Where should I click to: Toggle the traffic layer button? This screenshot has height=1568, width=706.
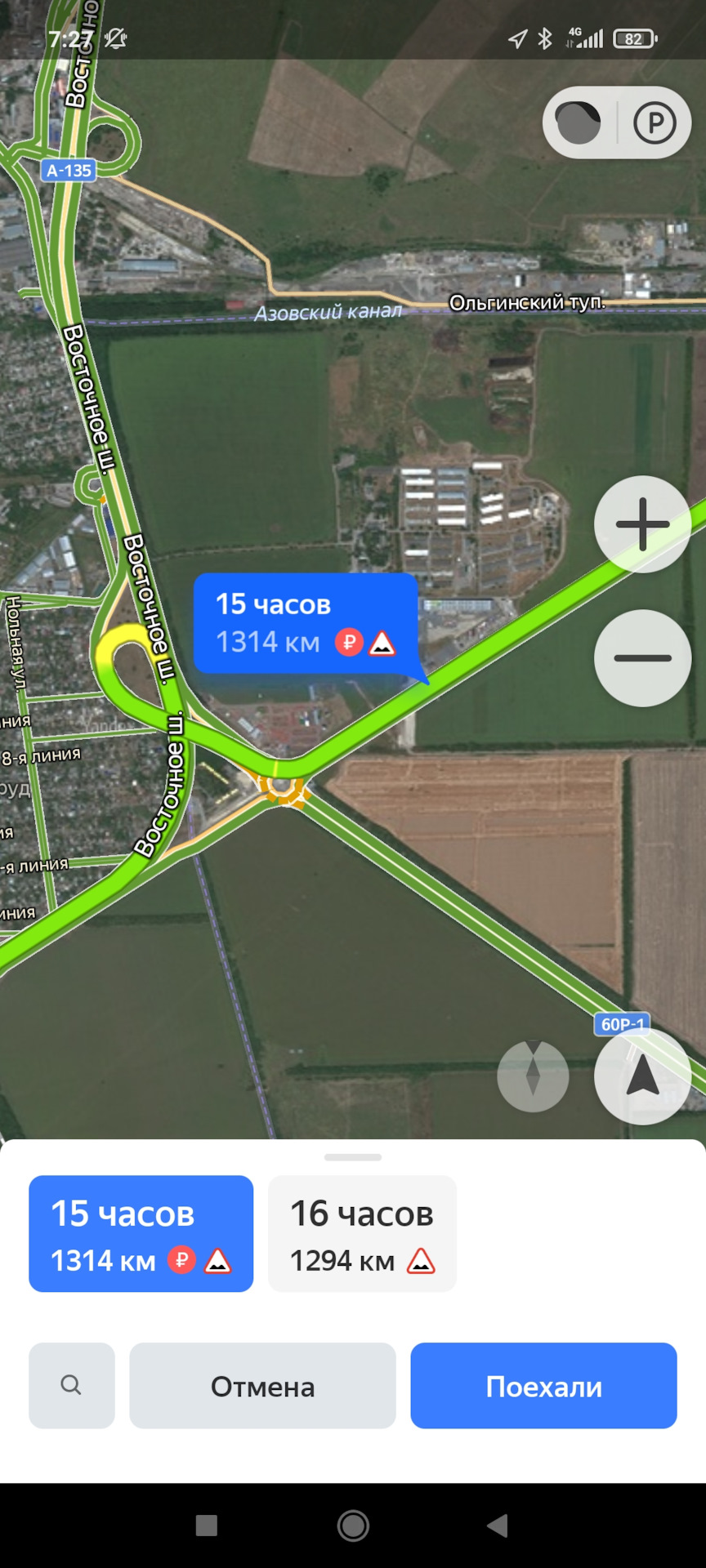(x=579, y=122)
